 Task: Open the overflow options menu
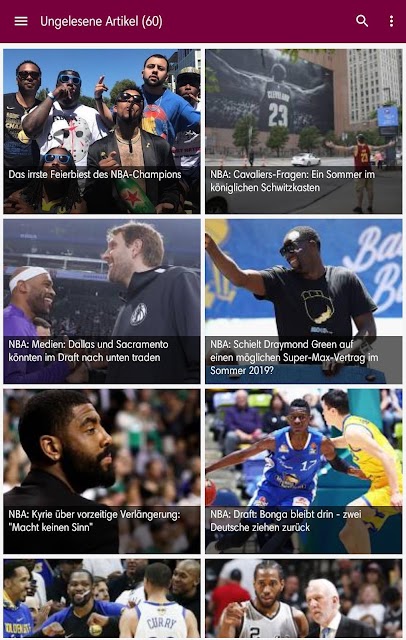(x=391, y=21)
